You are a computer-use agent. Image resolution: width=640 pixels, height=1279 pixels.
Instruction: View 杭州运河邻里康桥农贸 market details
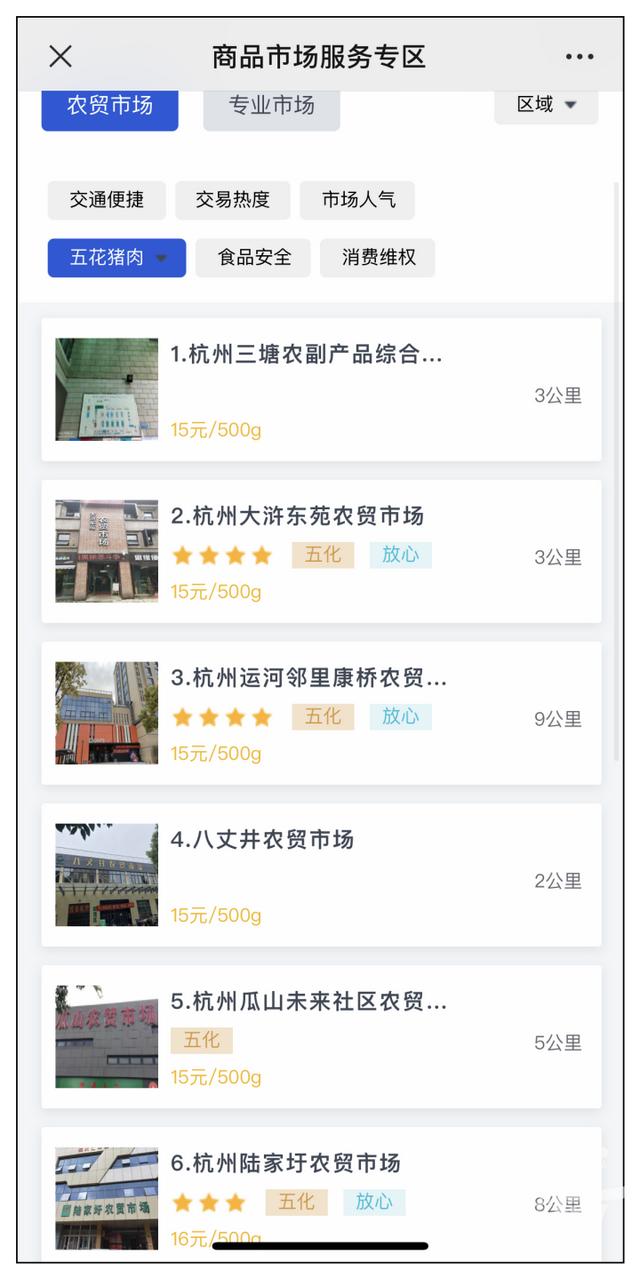tap(321, 713)
